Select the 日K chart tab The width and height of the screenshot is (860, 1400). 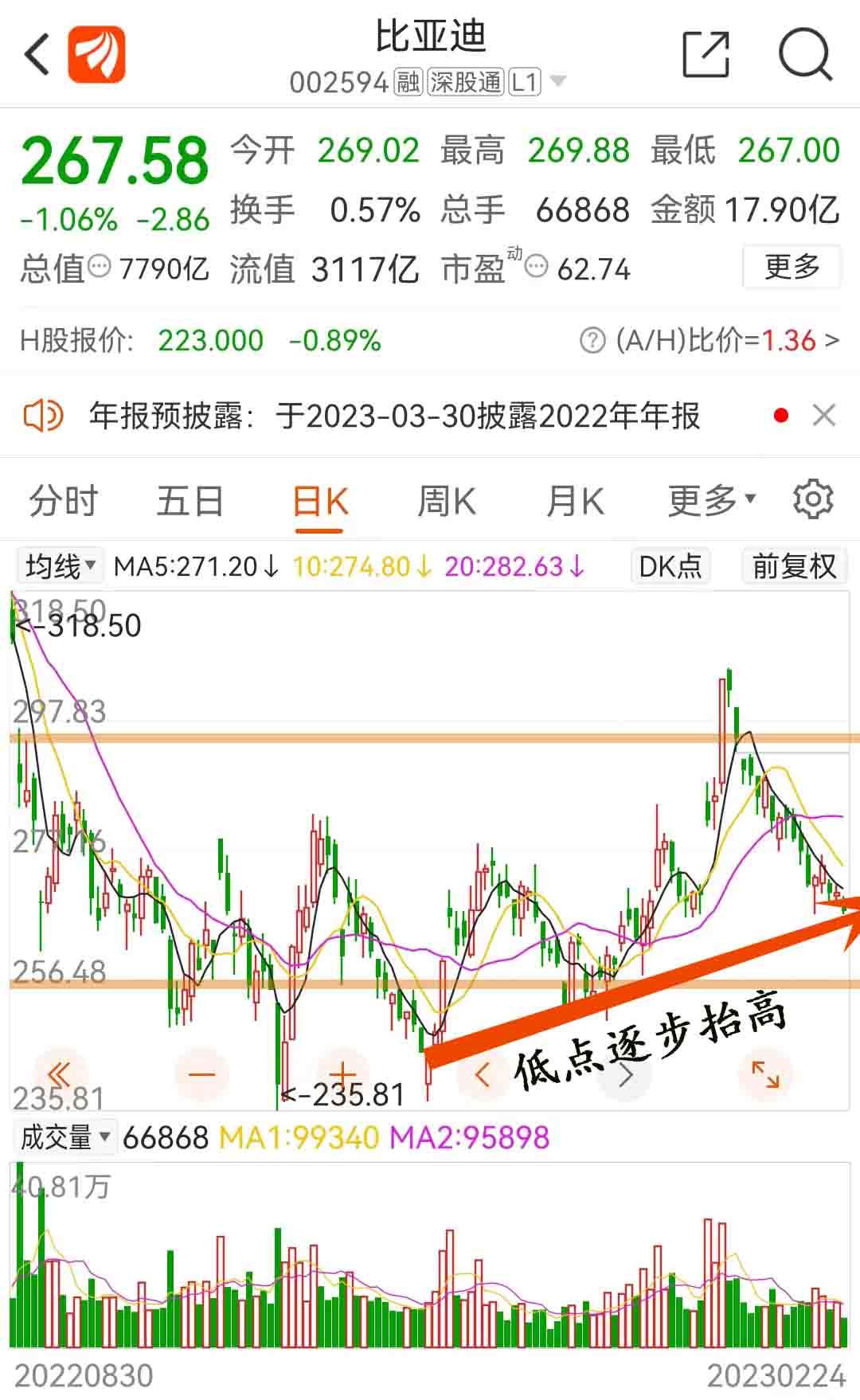320,502
